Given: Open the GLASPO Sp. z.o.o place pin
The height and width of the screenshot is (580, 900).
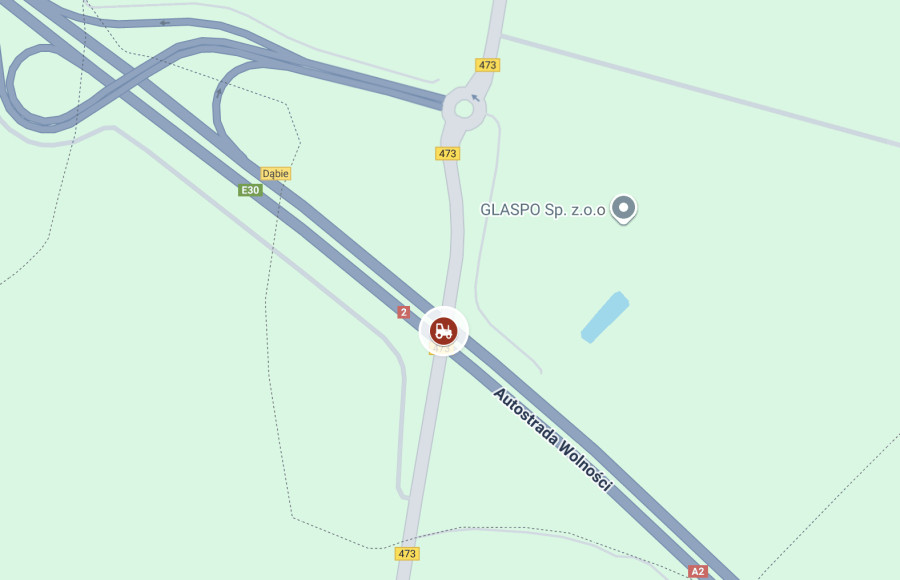Looking at the screenshot, I should [x=624, y=208].
